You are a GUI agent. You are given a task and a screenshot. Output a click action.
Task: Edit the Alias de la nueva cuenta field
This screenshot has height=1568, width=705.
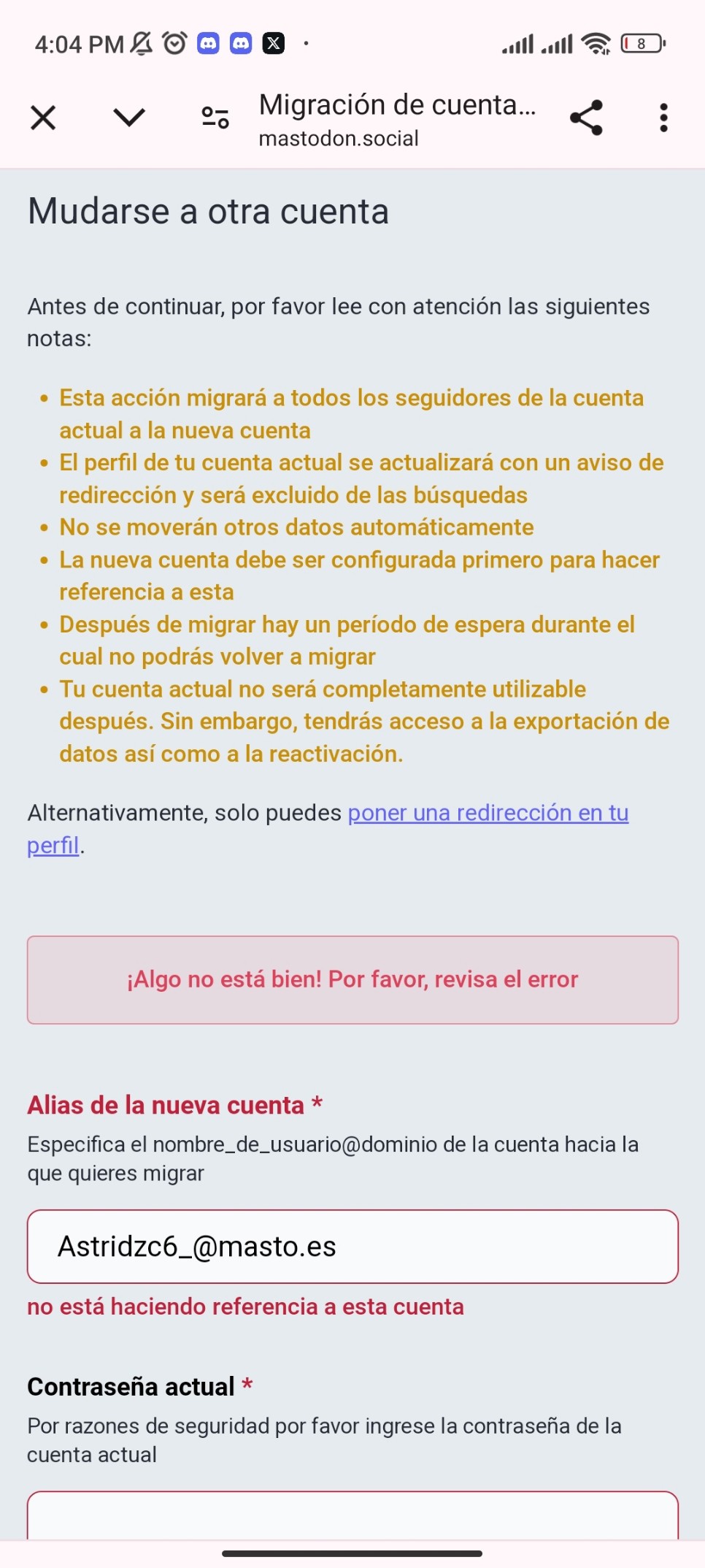(x=352, y=1247)
